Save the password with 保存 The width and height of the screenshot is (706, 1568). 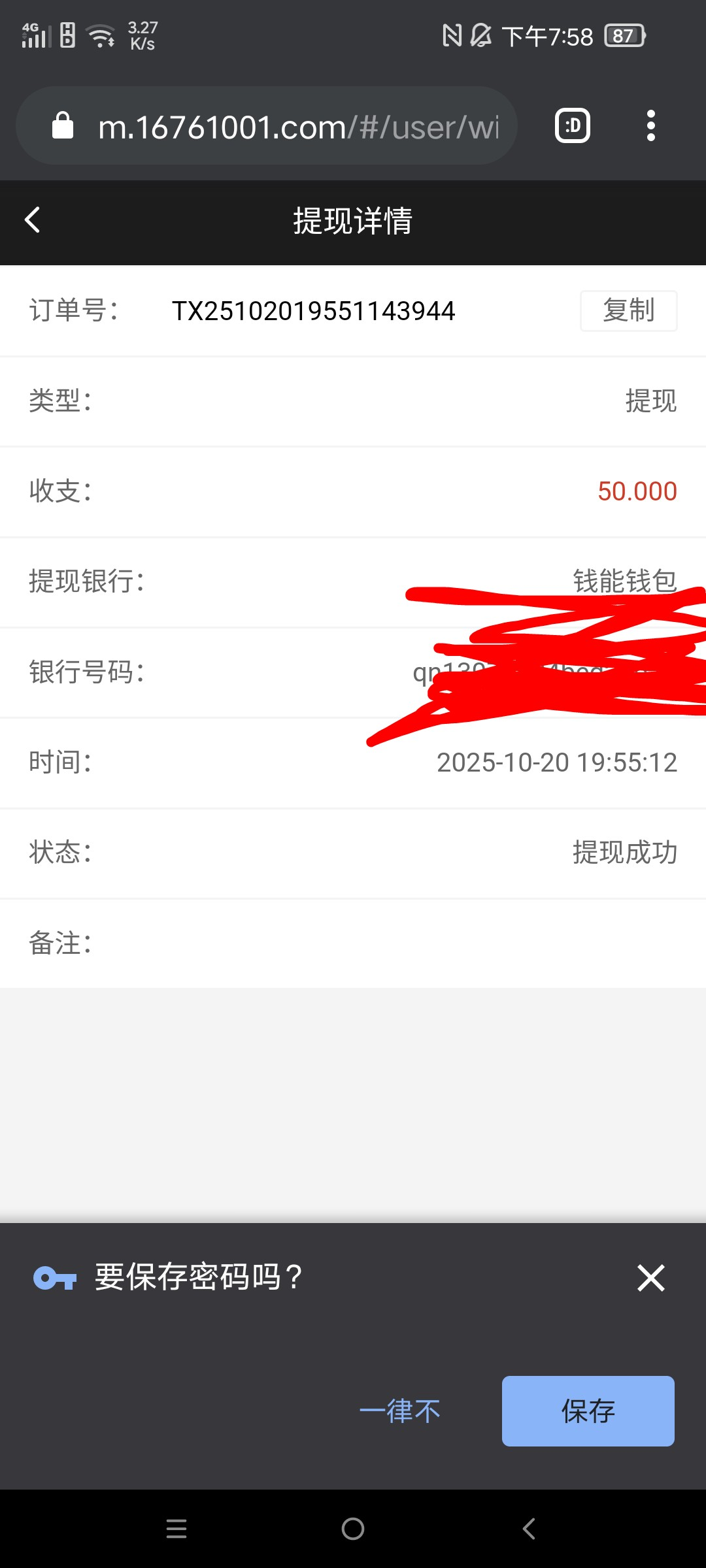(x=588, y=1411)
